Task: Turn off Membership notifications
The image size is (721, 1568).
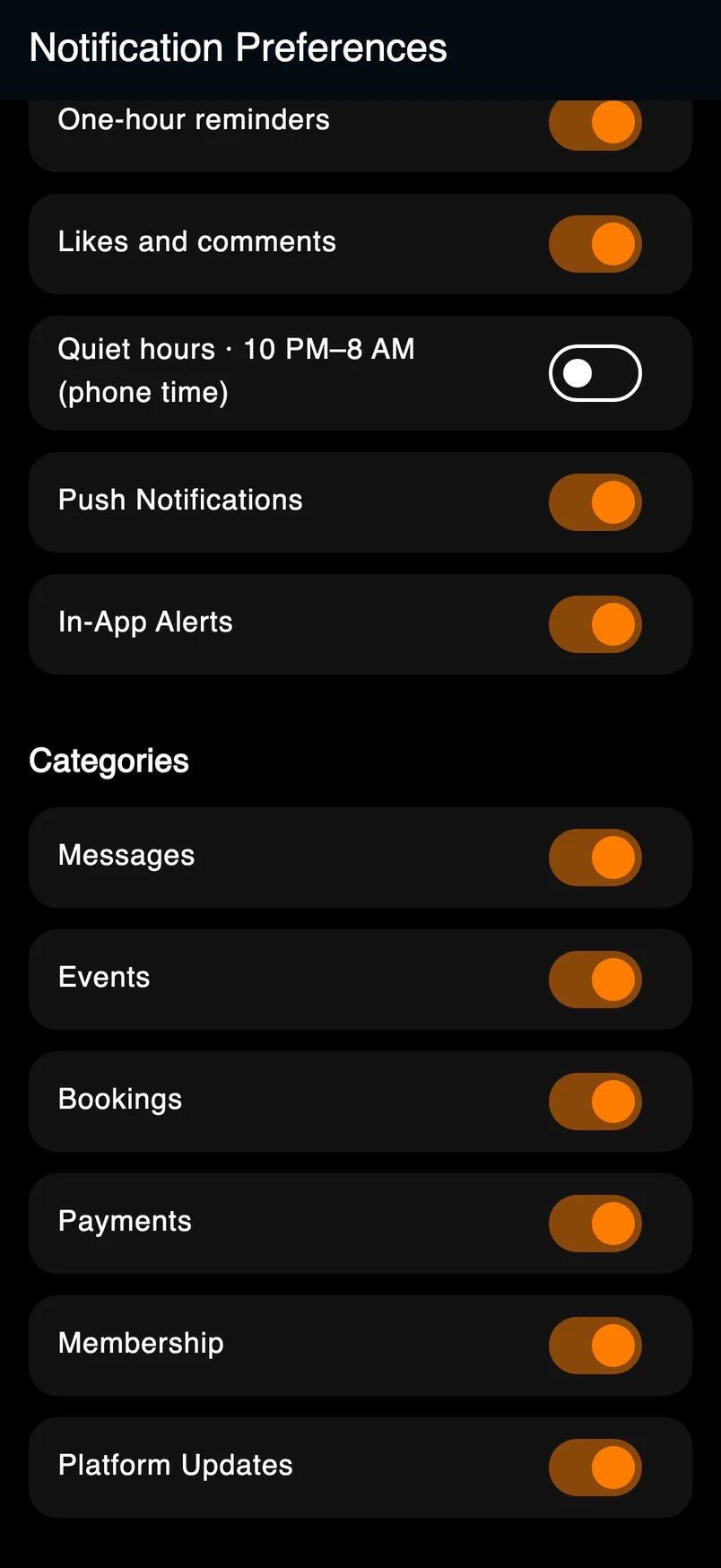Action: coord(595,1346)
